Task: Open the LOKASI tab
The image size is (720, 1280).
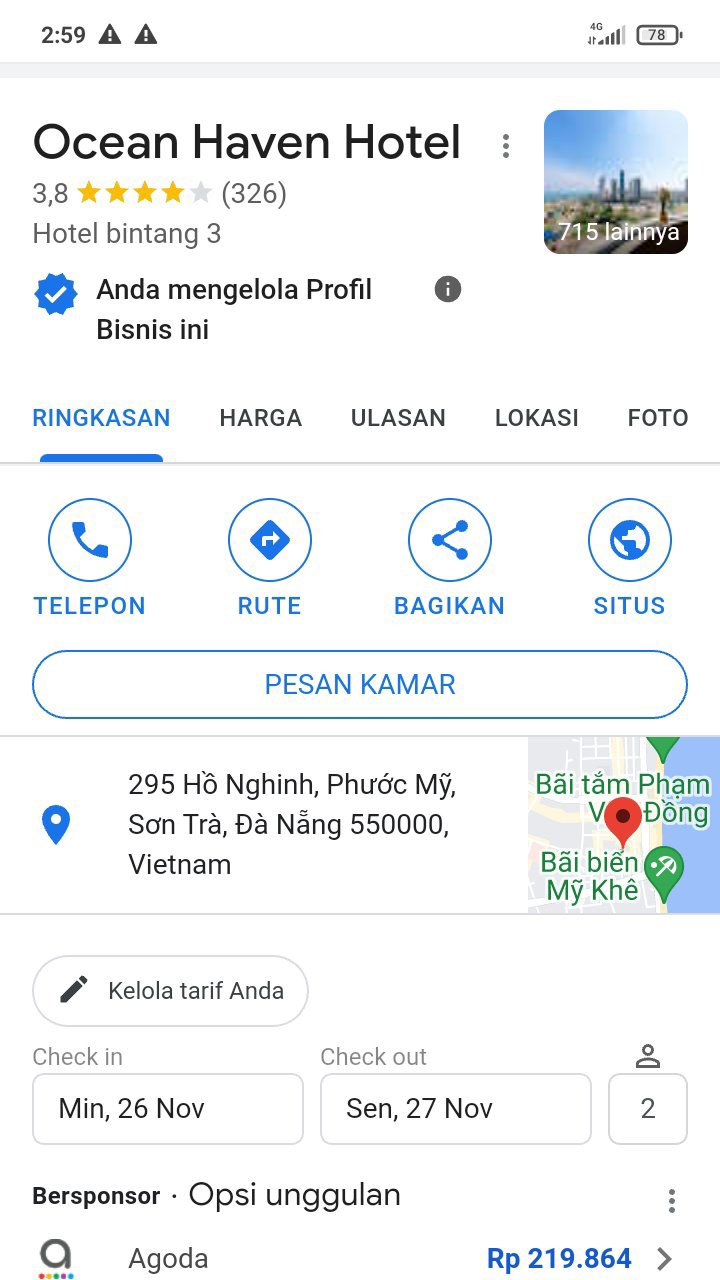Action: [536, 418]
